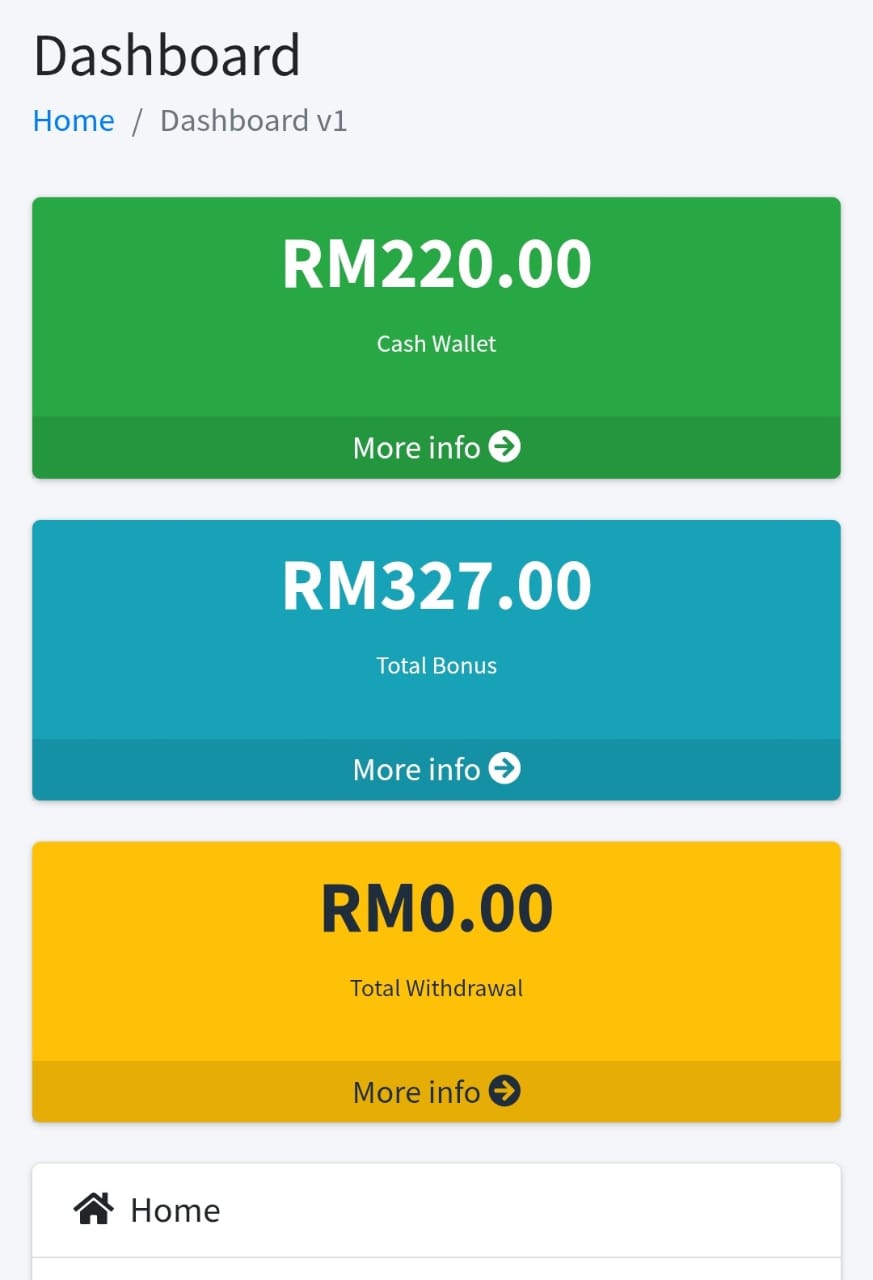Click the circular More info arrow in teal card
873x1280 pixels.
coord(507,769)
